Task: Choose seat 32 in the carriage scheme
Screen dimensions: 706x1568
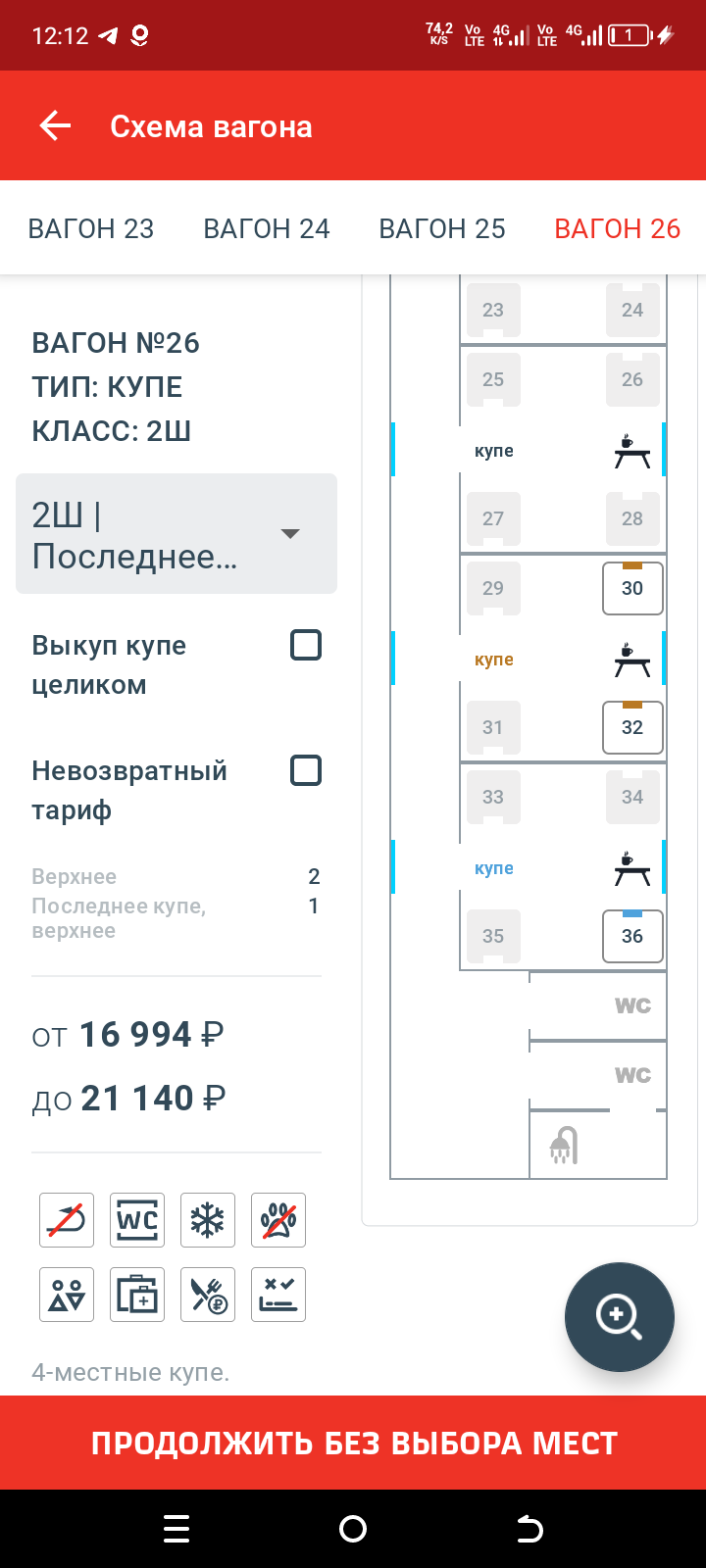Action: click(632, 727)
